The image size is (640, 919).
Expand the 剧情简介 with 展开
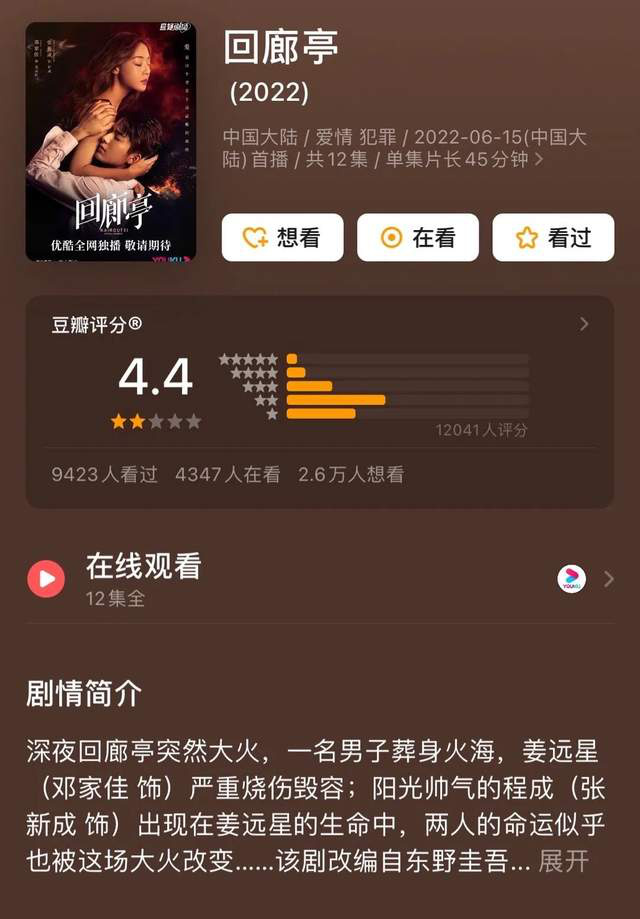(x=564, y=861)
